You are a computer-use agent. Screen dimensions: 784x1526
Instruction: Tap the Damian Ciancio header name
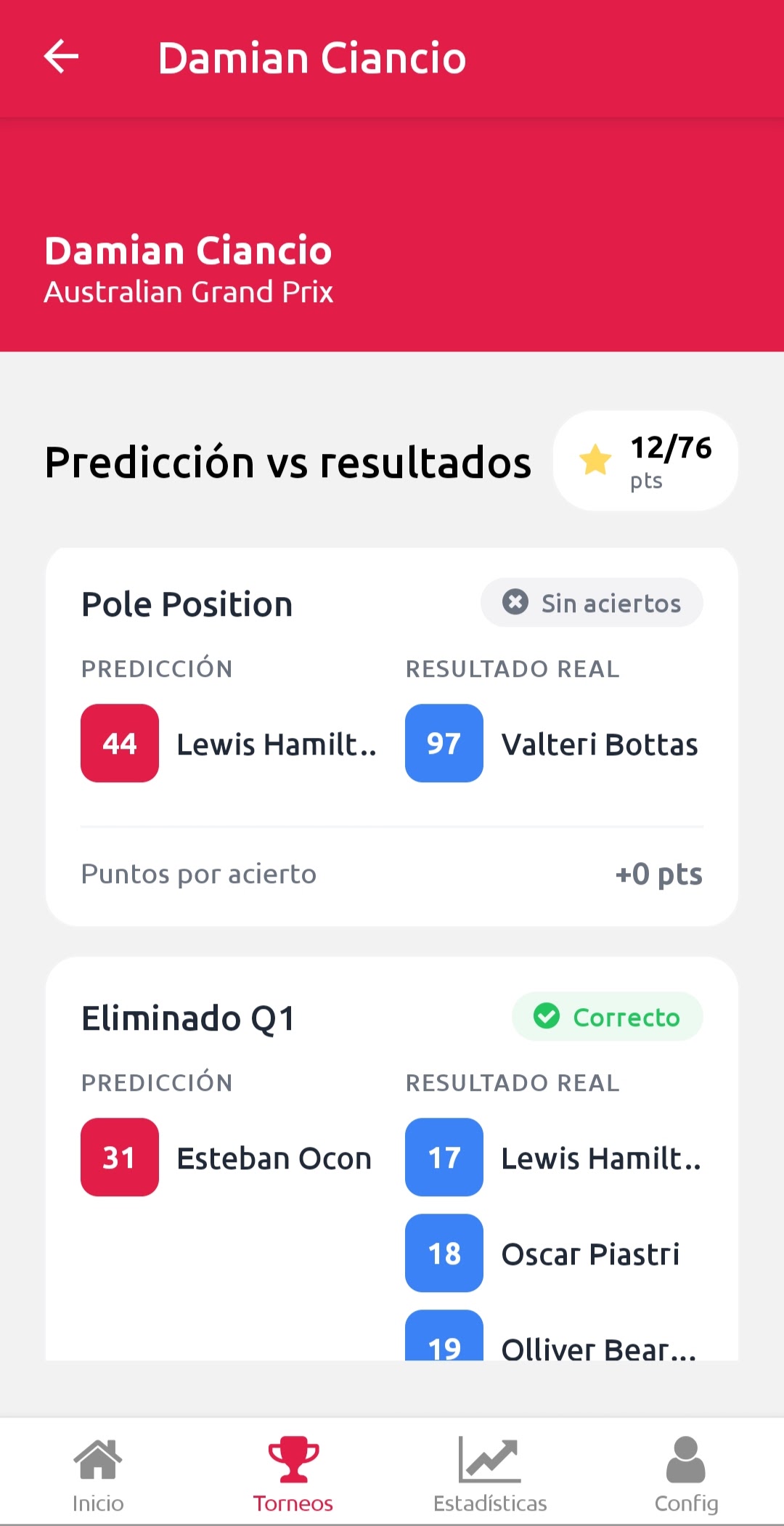pyautogui.click(x=312, y=58)
